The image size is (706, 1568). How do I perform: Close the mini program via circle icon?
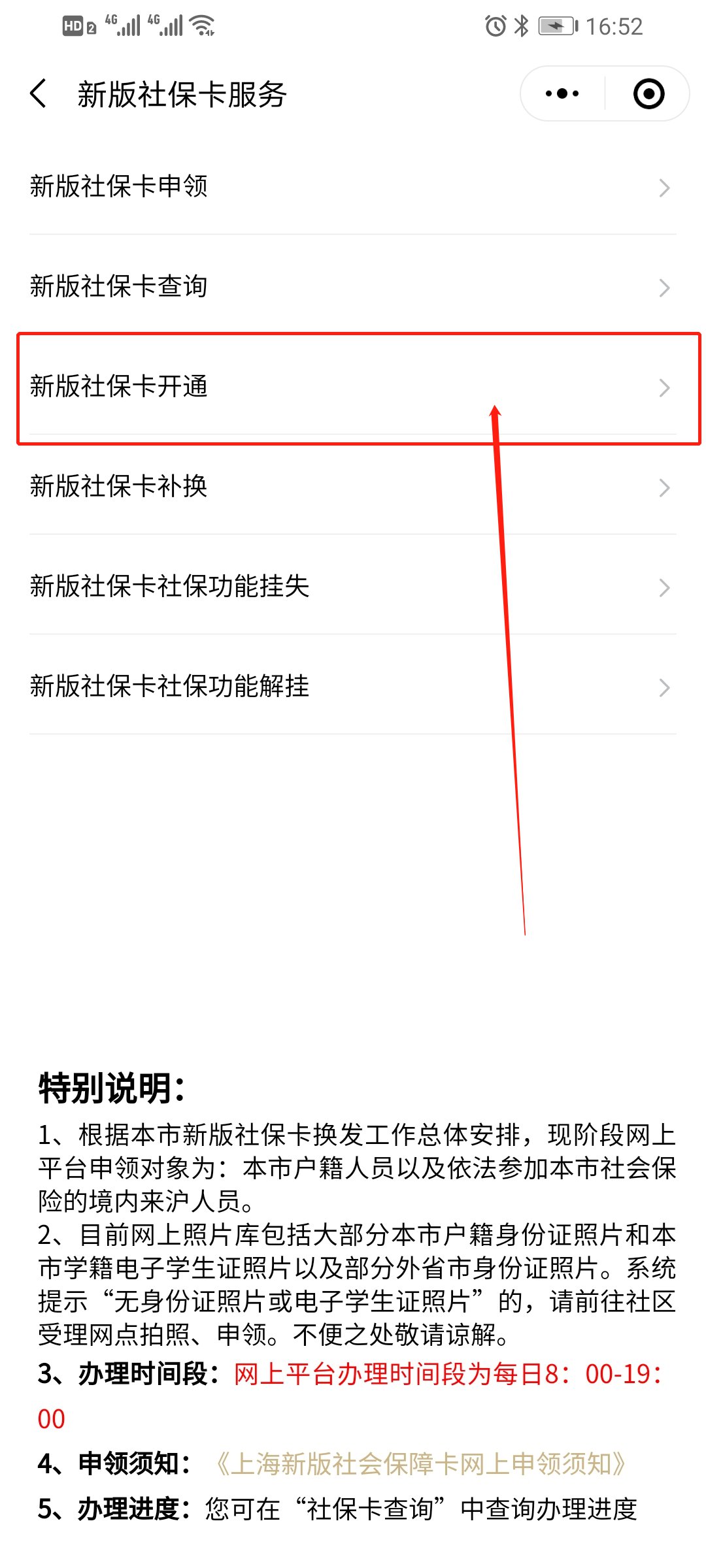coord(648,93)
